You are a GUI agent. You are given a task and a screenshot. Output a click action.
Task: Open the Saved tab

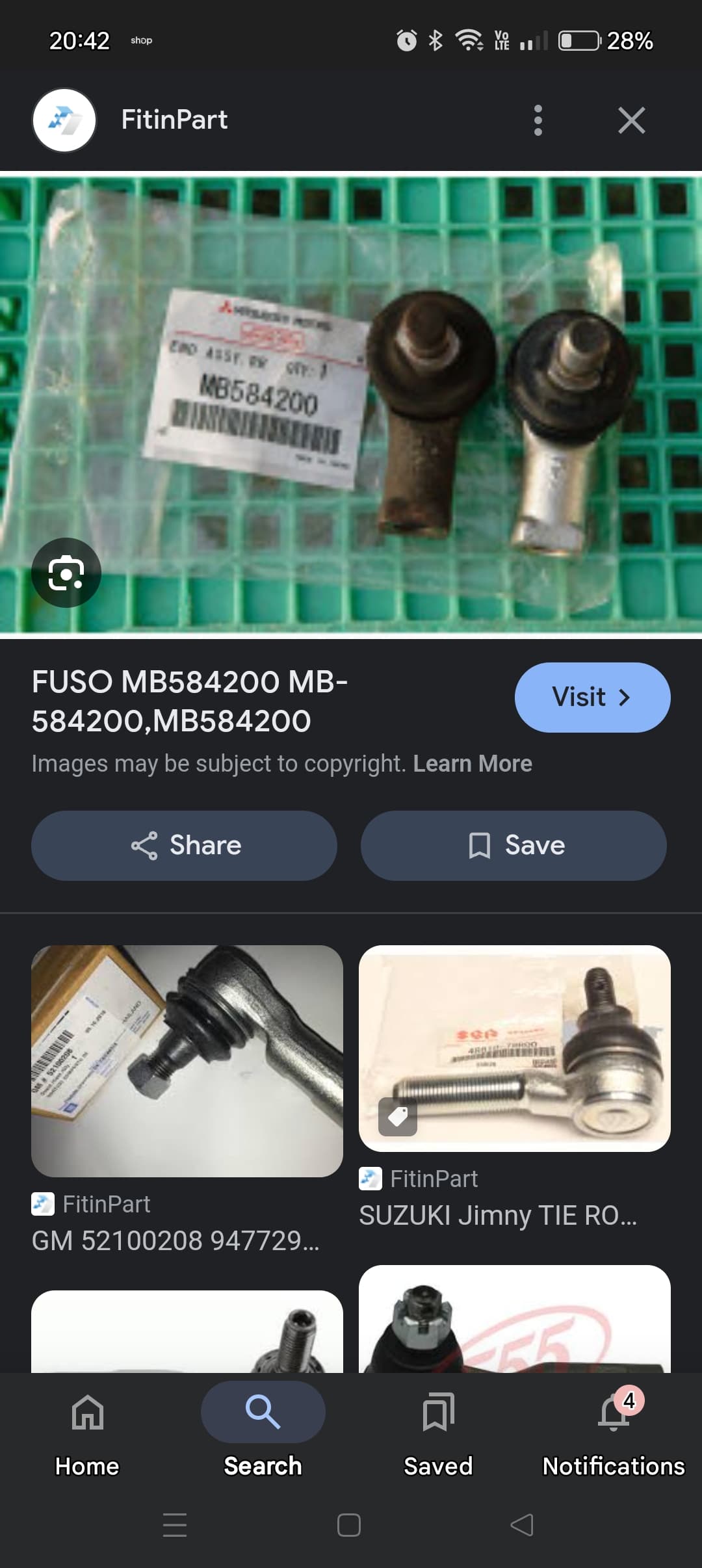click(438, 1430)
